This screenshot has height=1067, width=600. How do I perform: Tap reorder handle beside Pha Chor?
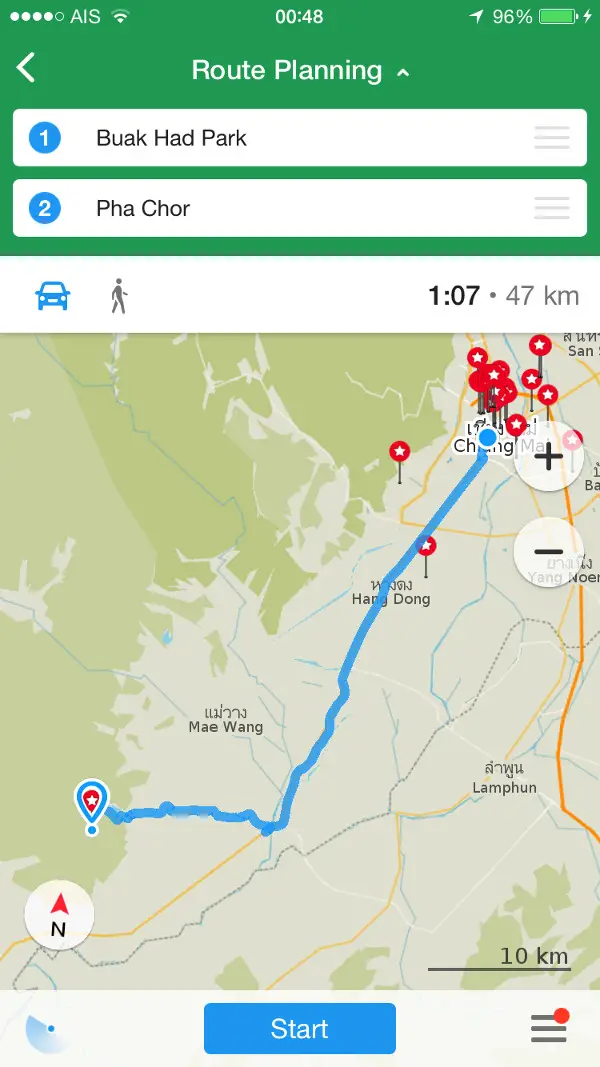tap(552, 208)
